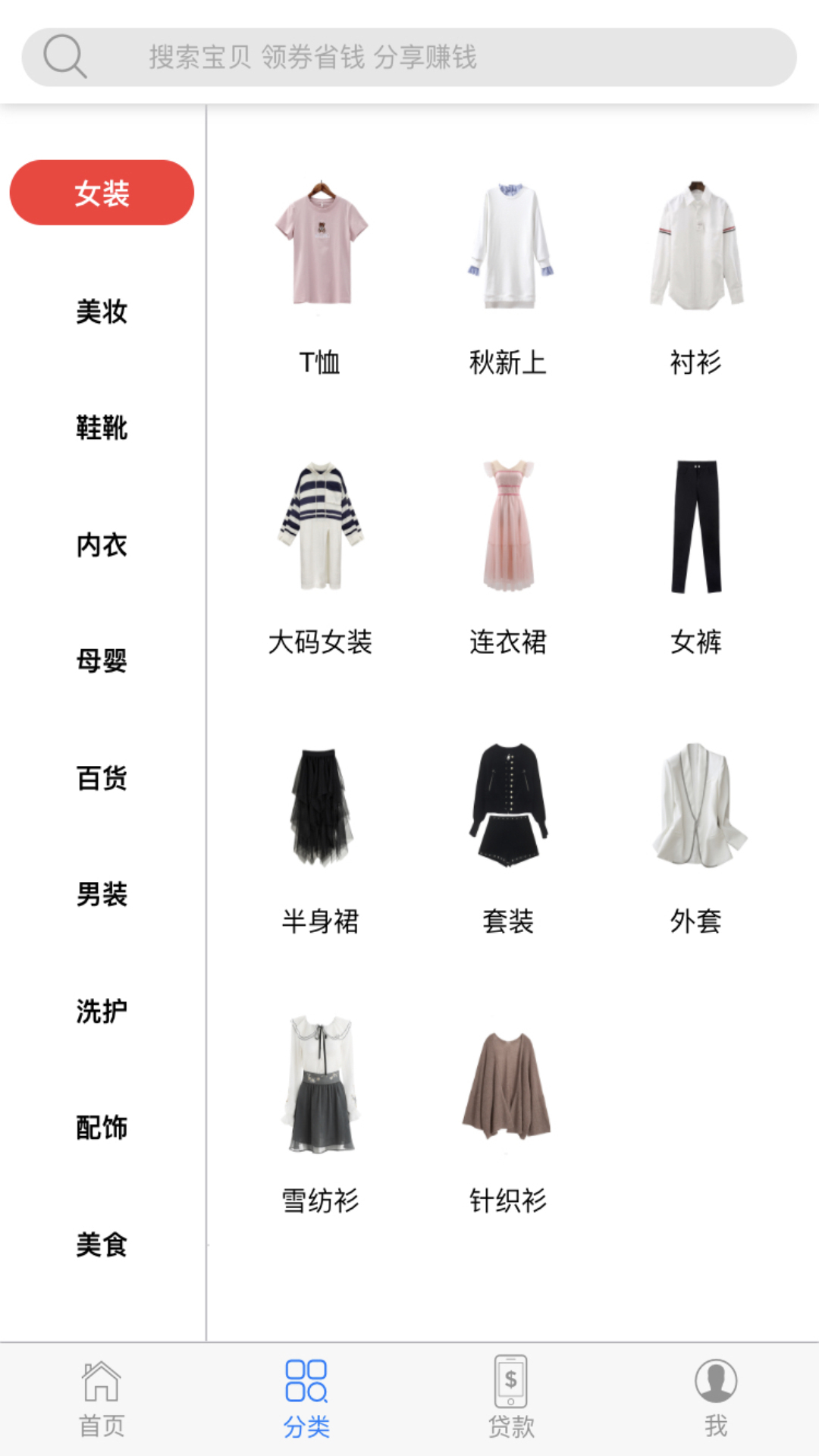Screen dimensions: 819x1456
Task: Tap the search box at the top
Action: coord(409,57)
